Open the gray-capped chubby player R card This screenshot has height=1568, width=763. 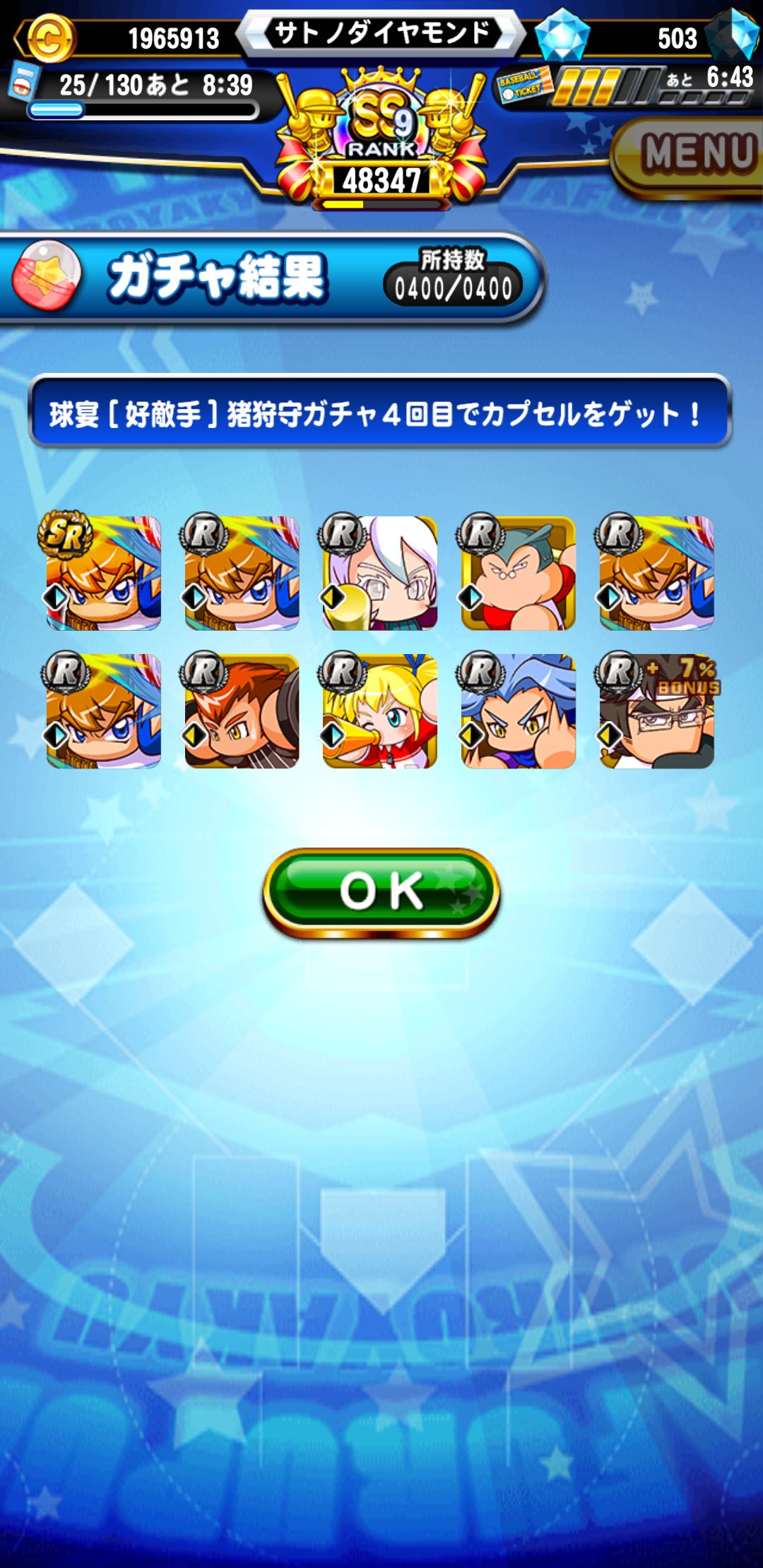coord(518,572)
